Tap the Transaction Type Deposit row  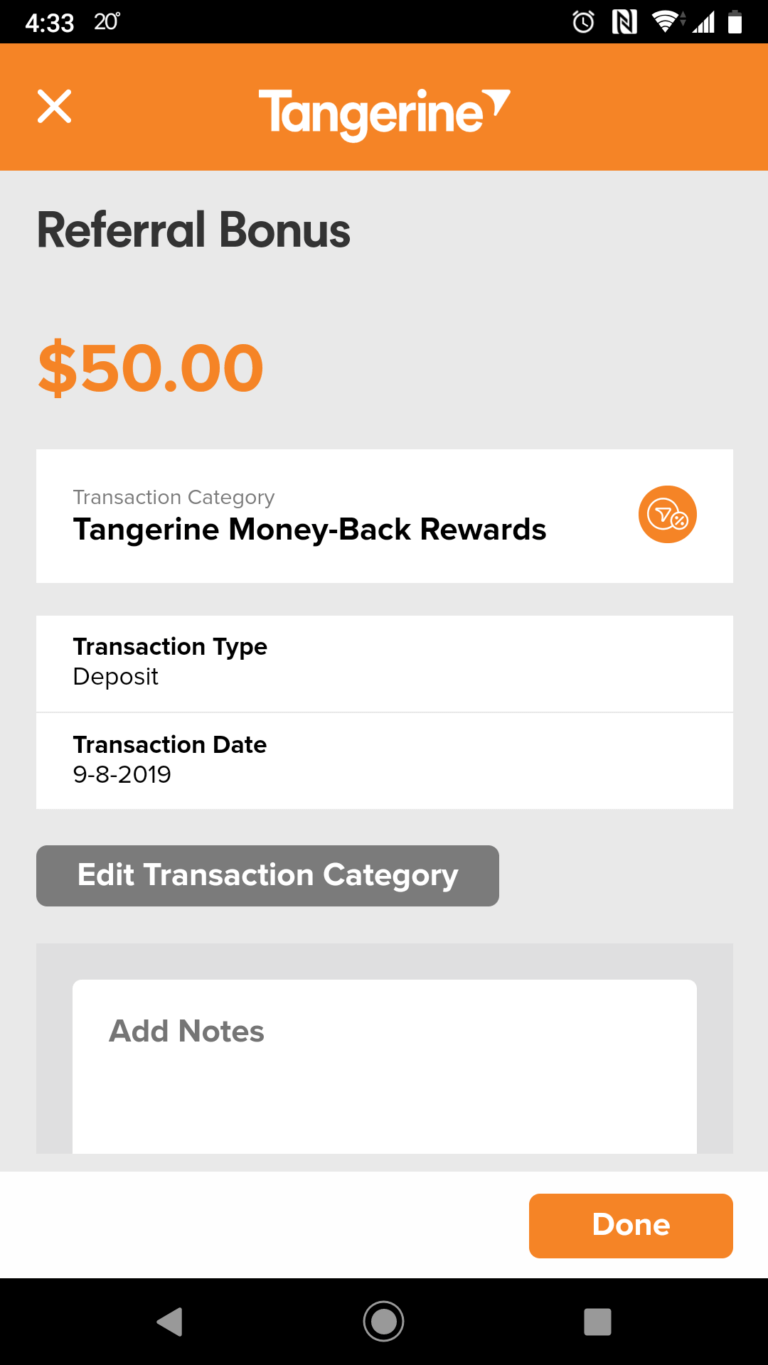click(x=384, y=661)
